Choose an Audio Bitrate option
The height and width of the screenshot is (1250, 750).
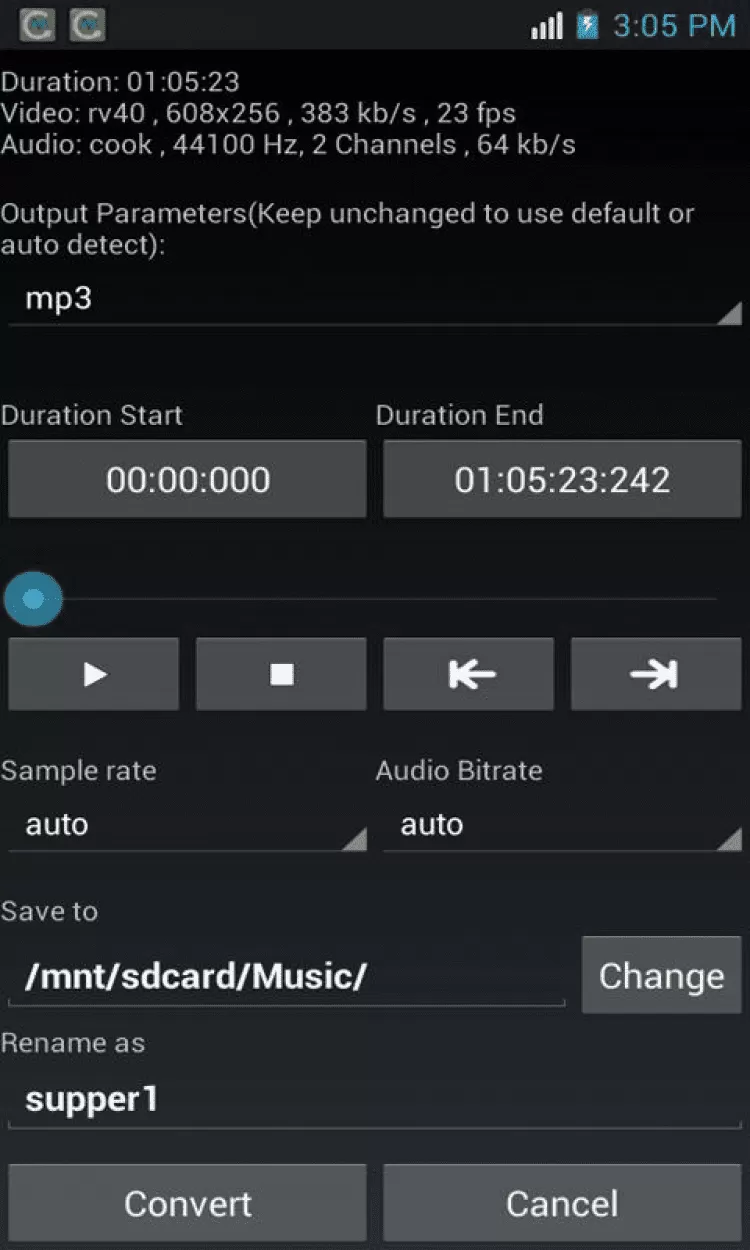click(x=562, y=826)
